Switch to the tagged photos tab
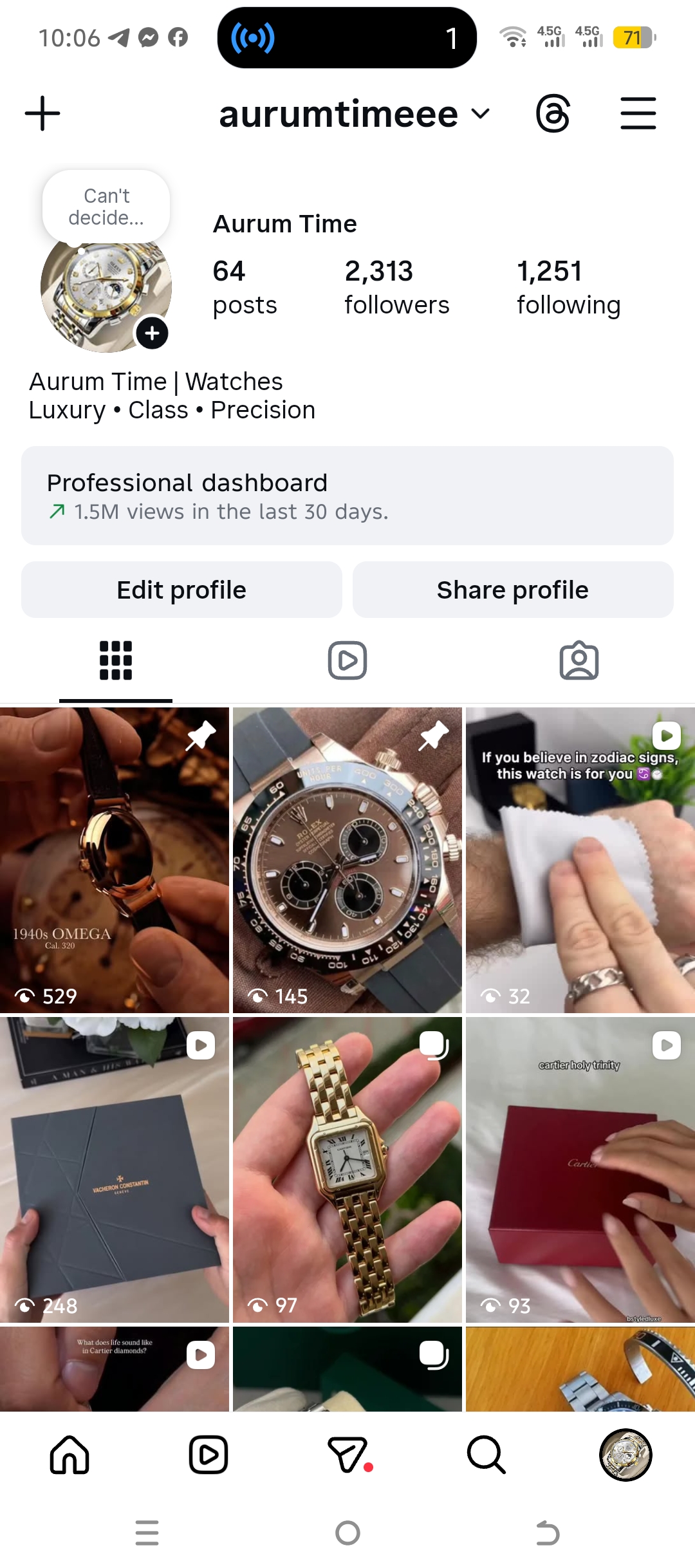The width and height of the screenshot is (695, 1568). click(579, 660)
